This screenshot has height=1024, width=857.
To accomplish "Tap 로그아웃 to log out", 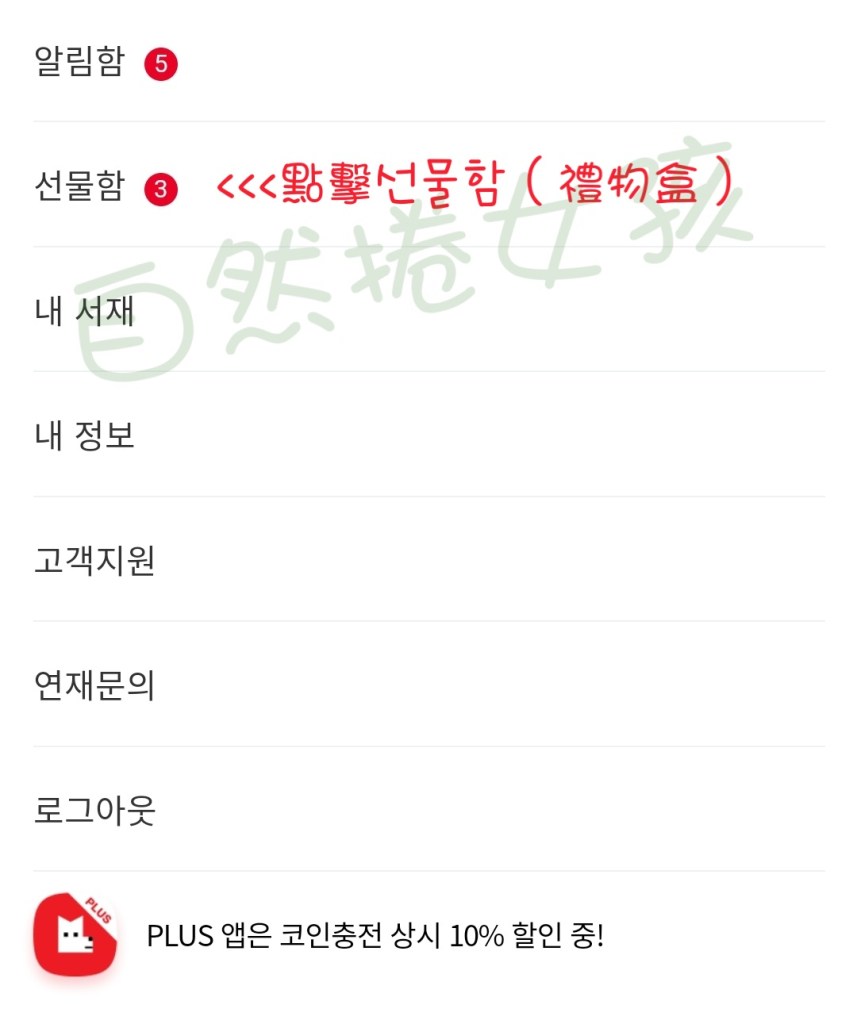I will click(x=94, y=811).
